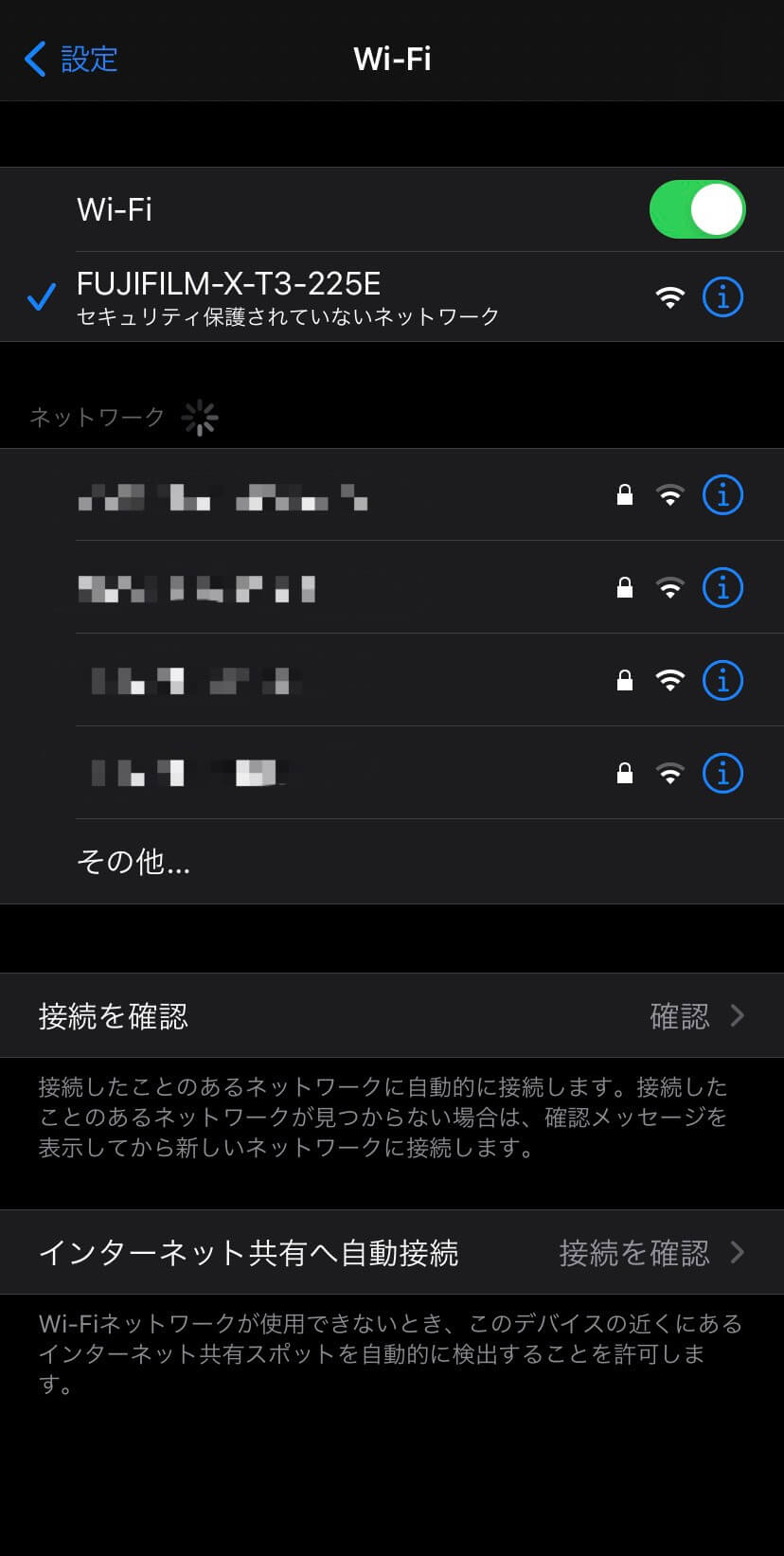Join the second network in the list
Image resolution: width=784 pixels, height=1556 pixels.
(284, 588)
